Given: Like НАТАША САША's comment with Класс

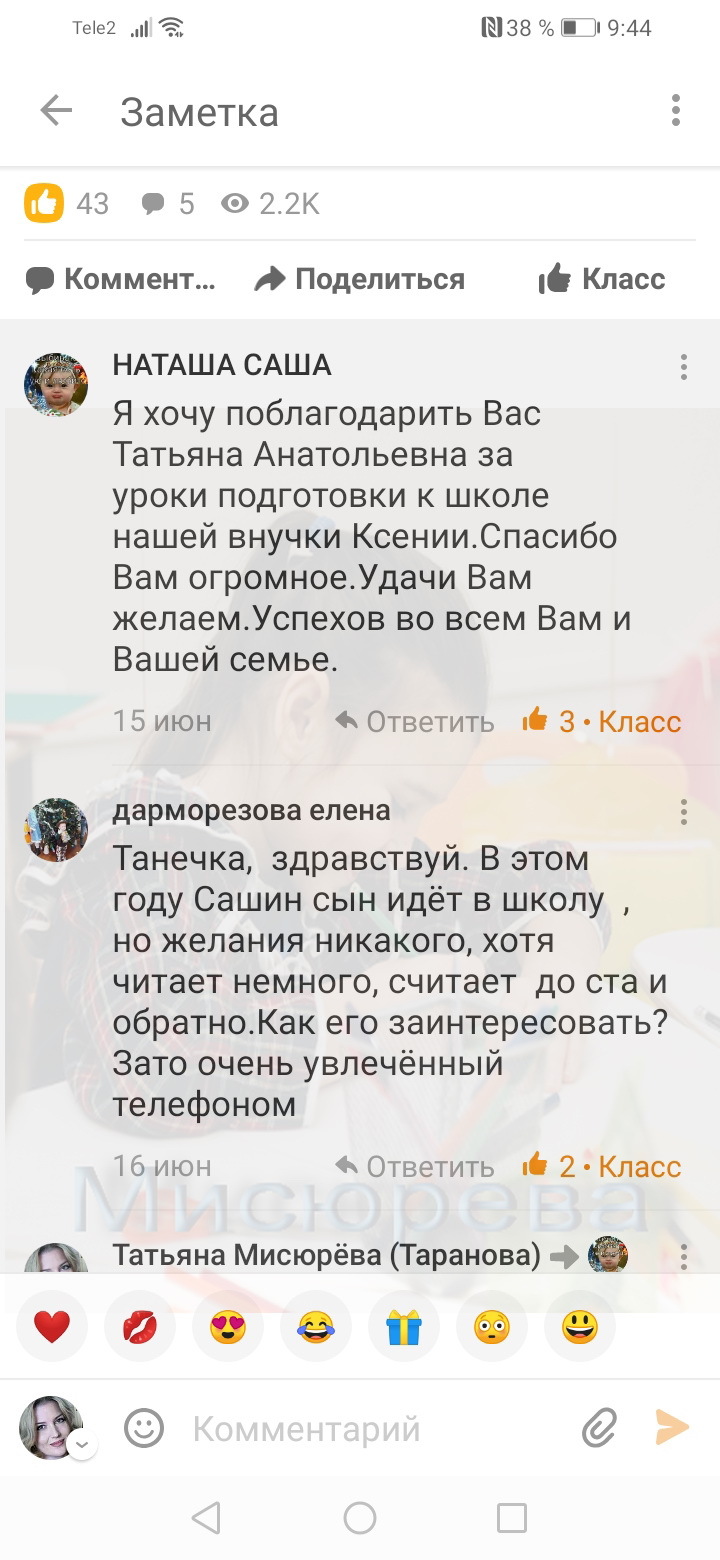Looking at the screenshot, I should pyautogui.click(x=602, y=721).
